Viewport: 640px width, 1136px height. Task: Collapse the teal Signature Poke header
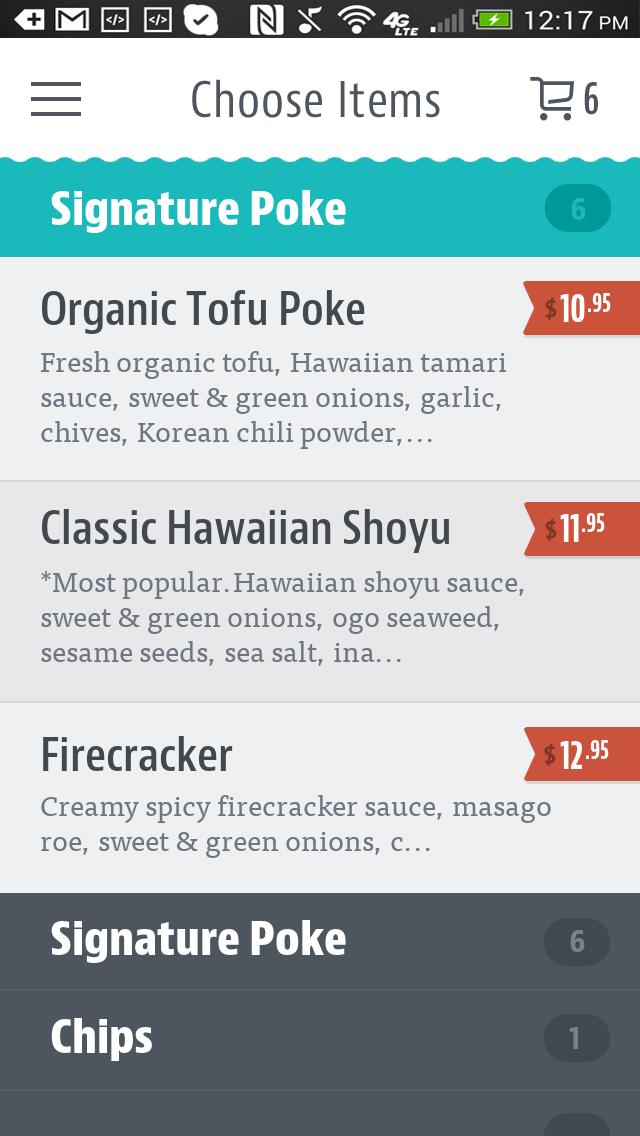[x=320, y=209]
